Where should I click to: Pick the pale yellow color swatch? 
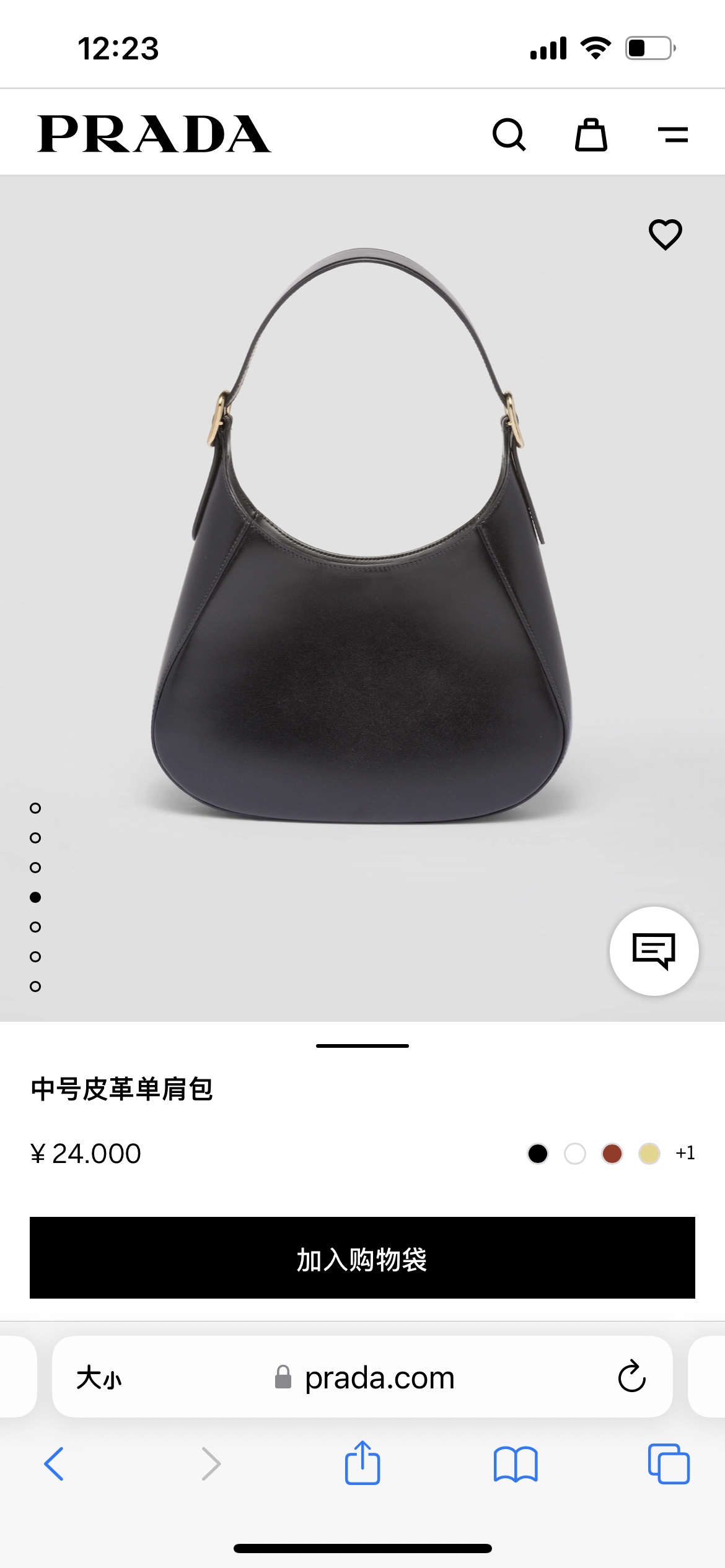tap(649, 1154)
